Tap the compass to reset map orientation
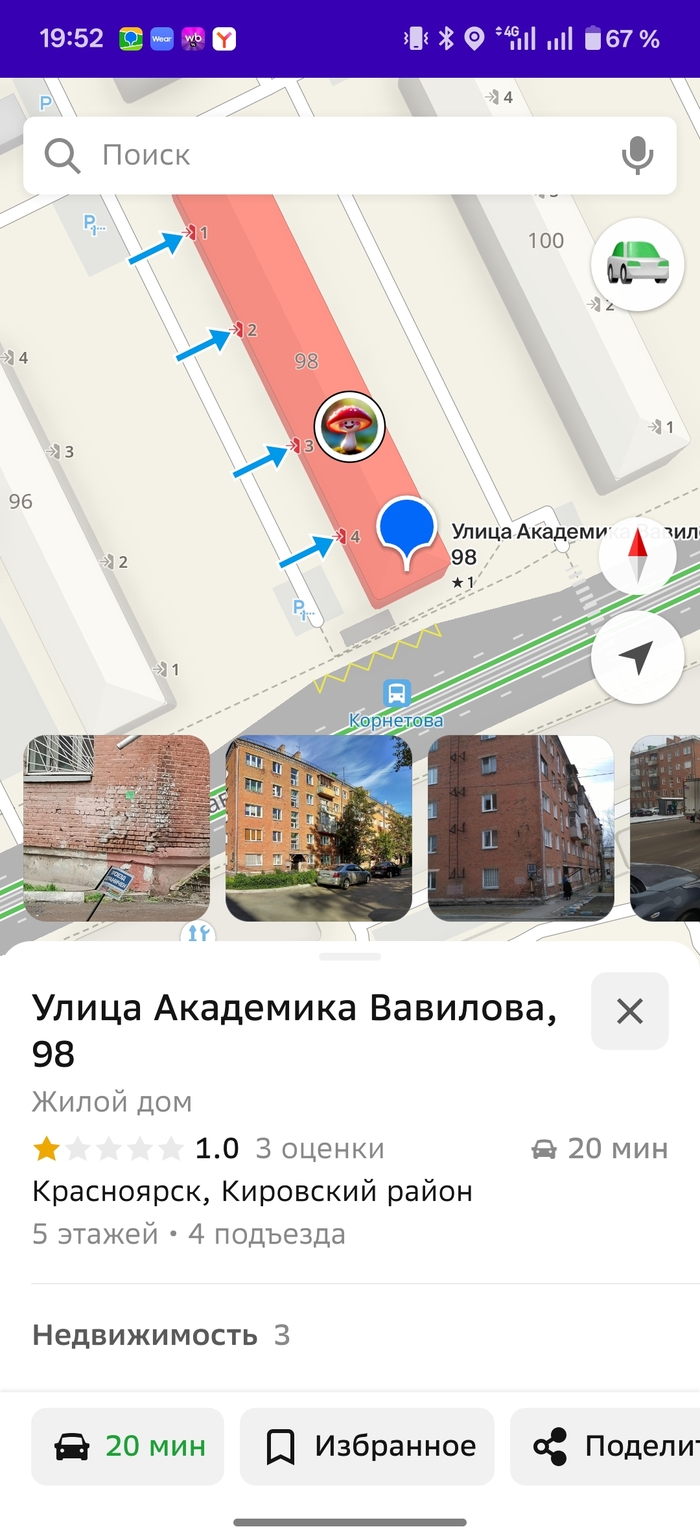The width and height of the screenshot is (700, 1540). coord(637,557)
